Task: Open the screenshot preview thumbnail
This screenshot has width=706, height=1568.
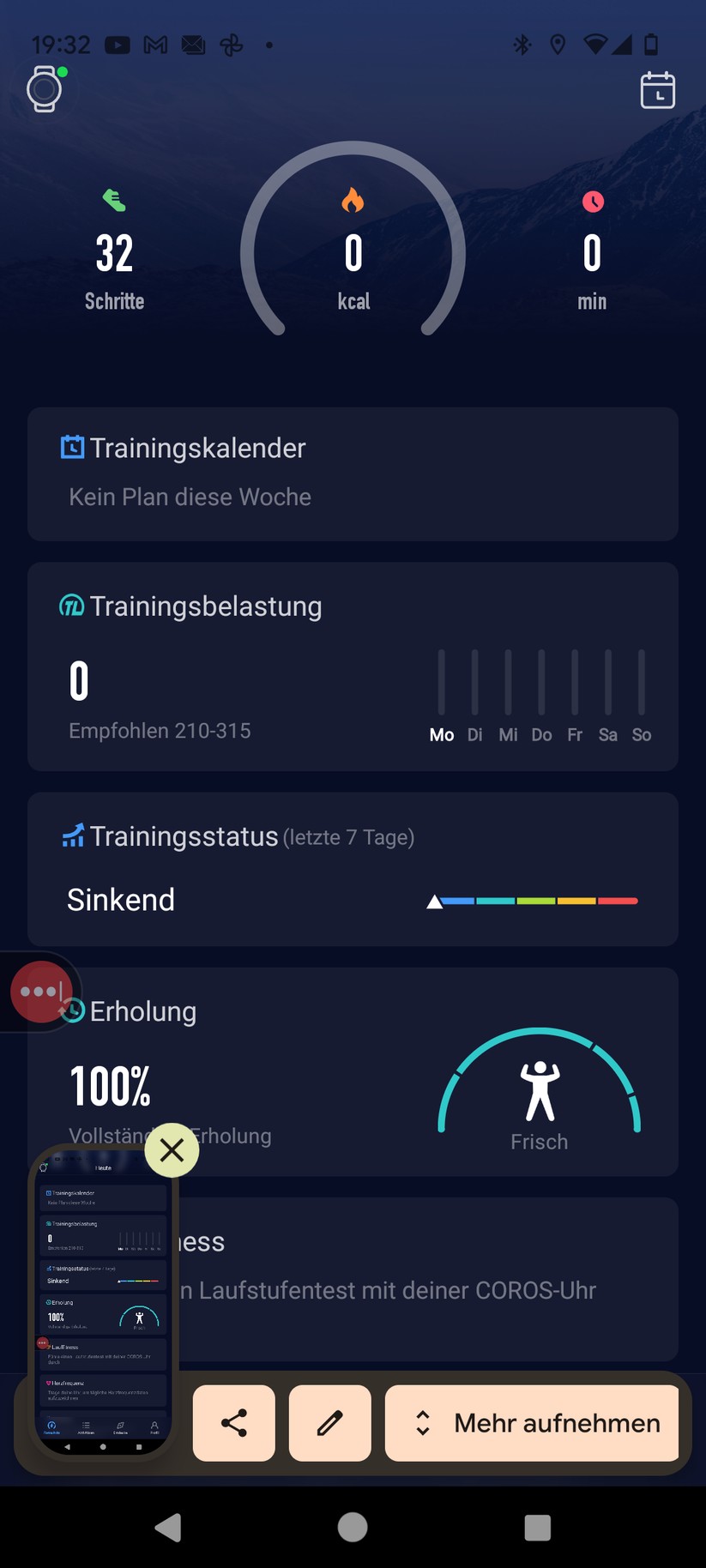Action: [x=103, y=1304]
